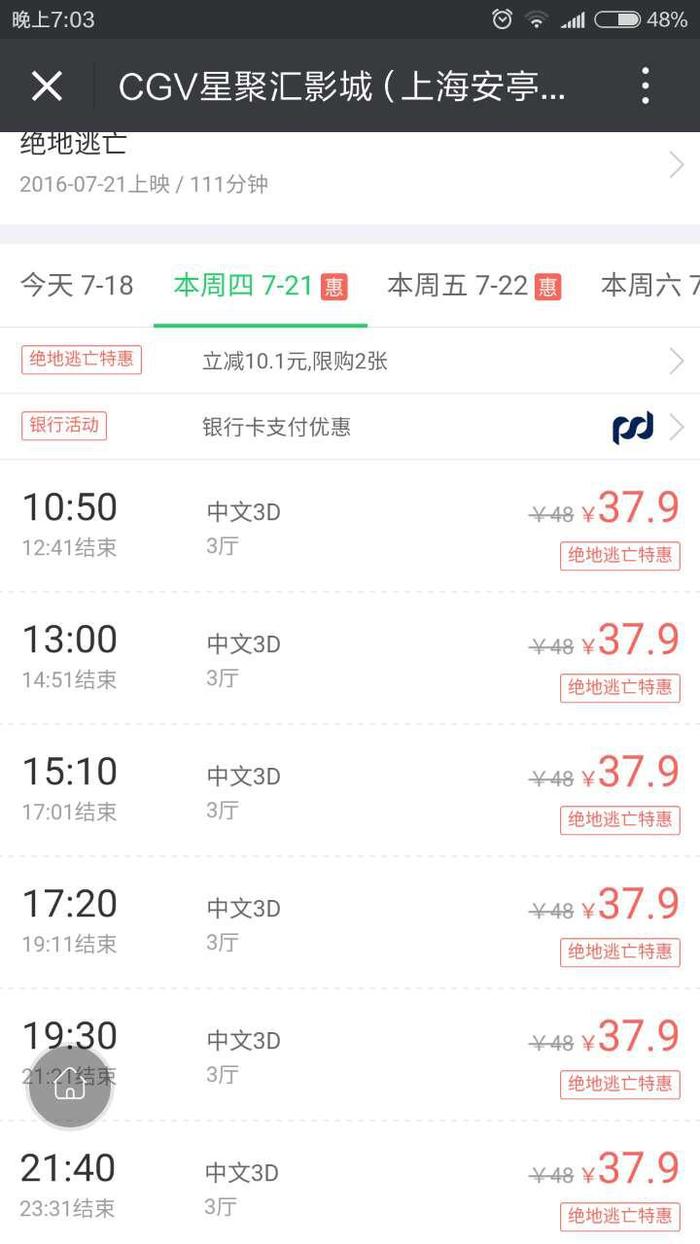Select the 本周四 7-21 date tab
The width and height of the screenshot is (700, 1244).
point(260,286)
